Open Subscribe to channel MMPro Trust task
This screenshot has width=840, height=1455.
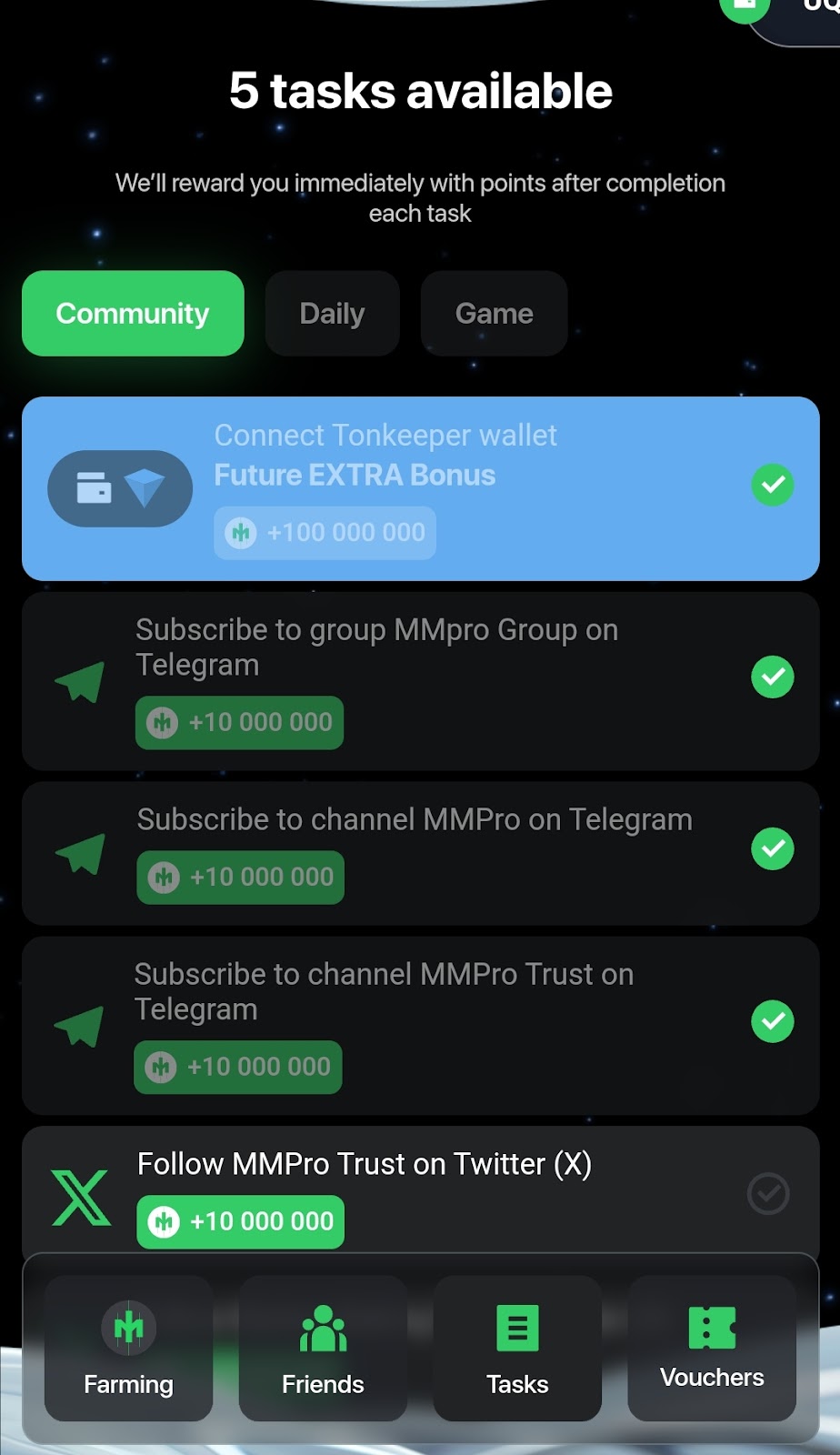pos(421,1026)
